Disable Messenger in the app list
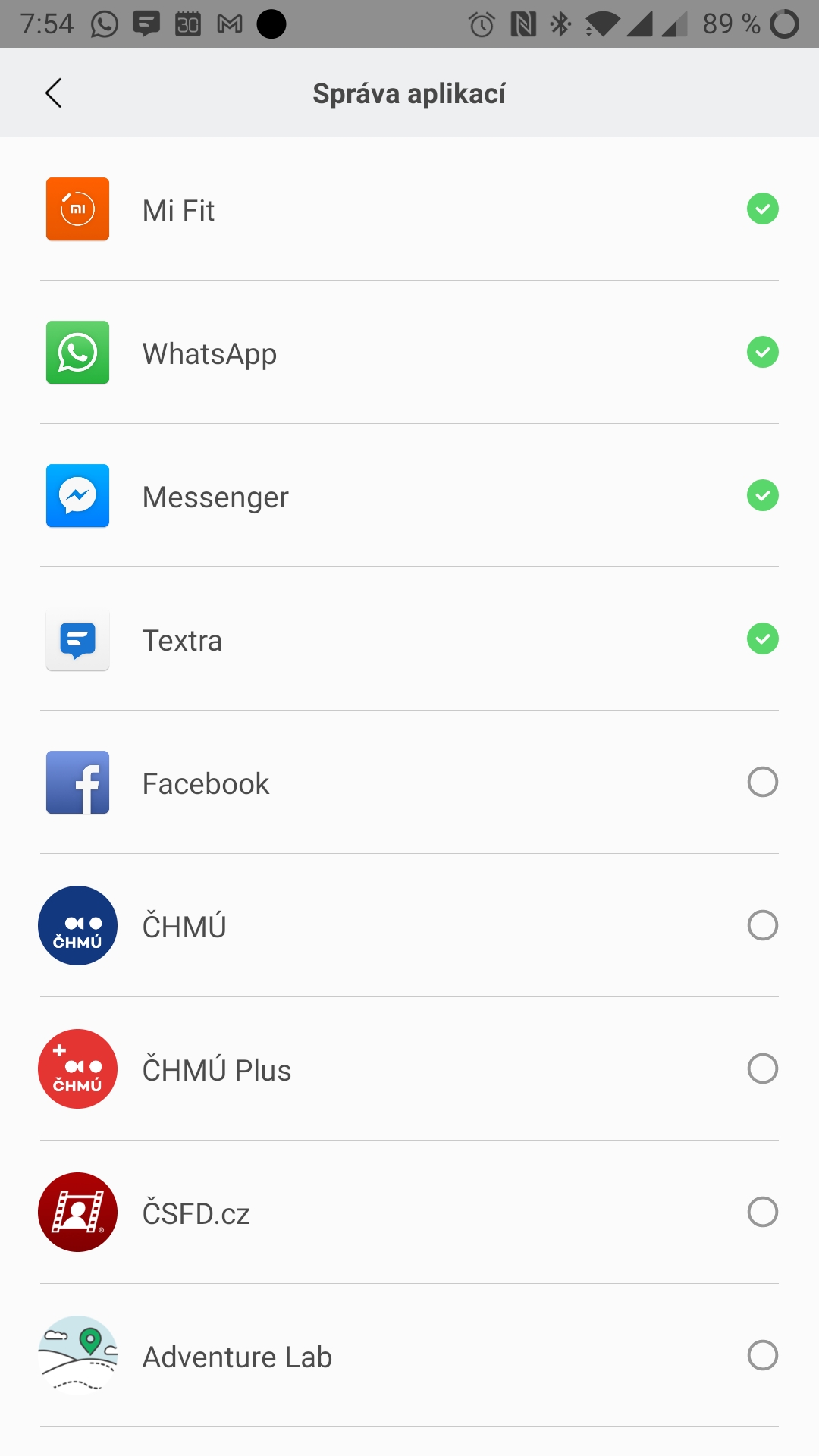The width and height of the screenshot is (819, 1456). coord(762,496)
